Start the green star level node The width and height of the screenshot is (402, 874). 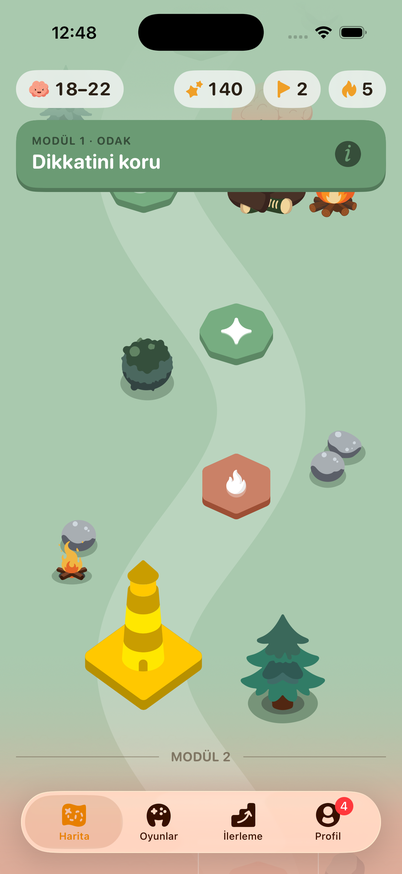tap(236, 334)
